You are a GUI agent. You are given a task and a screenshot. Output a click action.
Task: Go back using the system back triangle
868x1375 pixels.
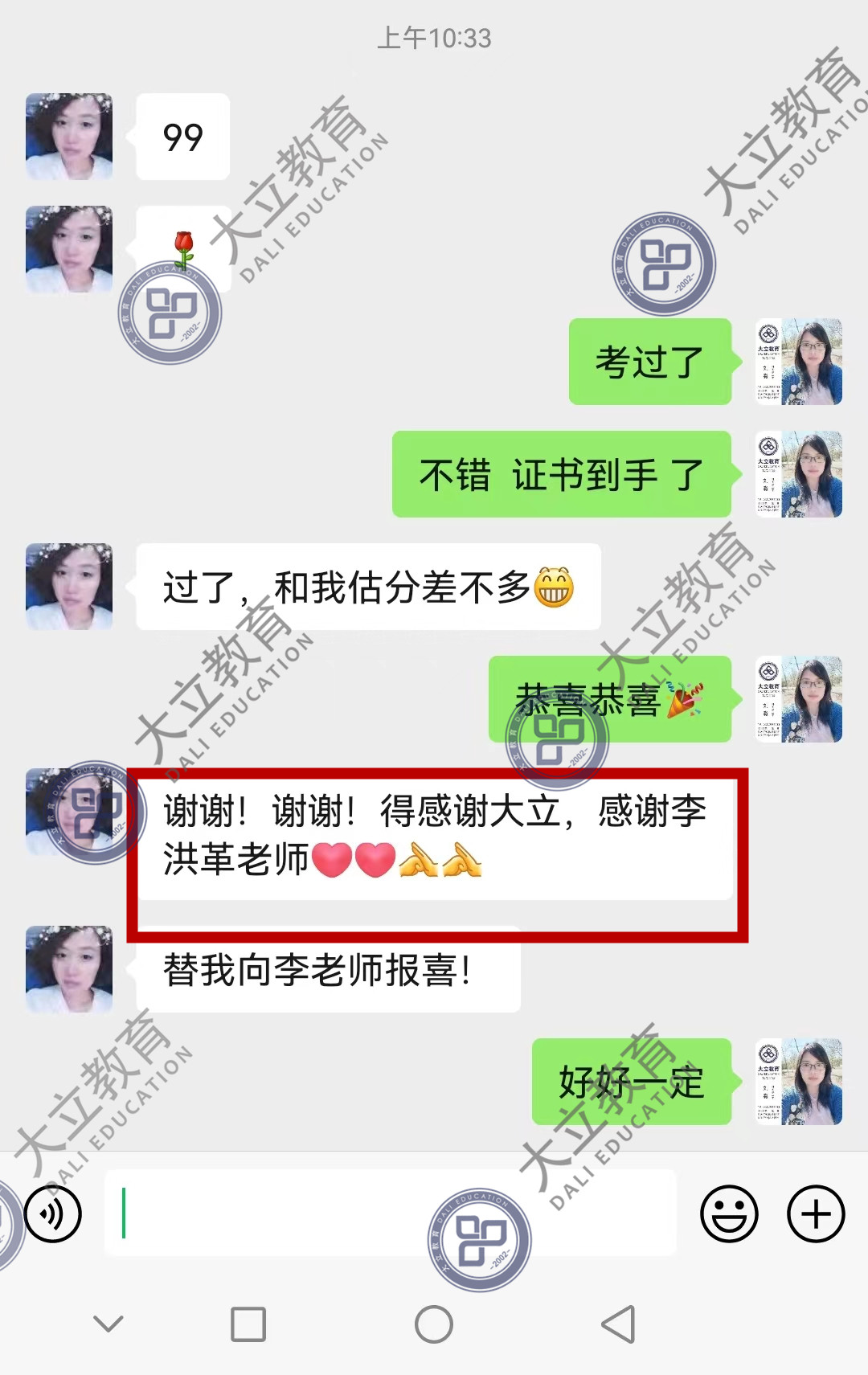(619, 1324)
